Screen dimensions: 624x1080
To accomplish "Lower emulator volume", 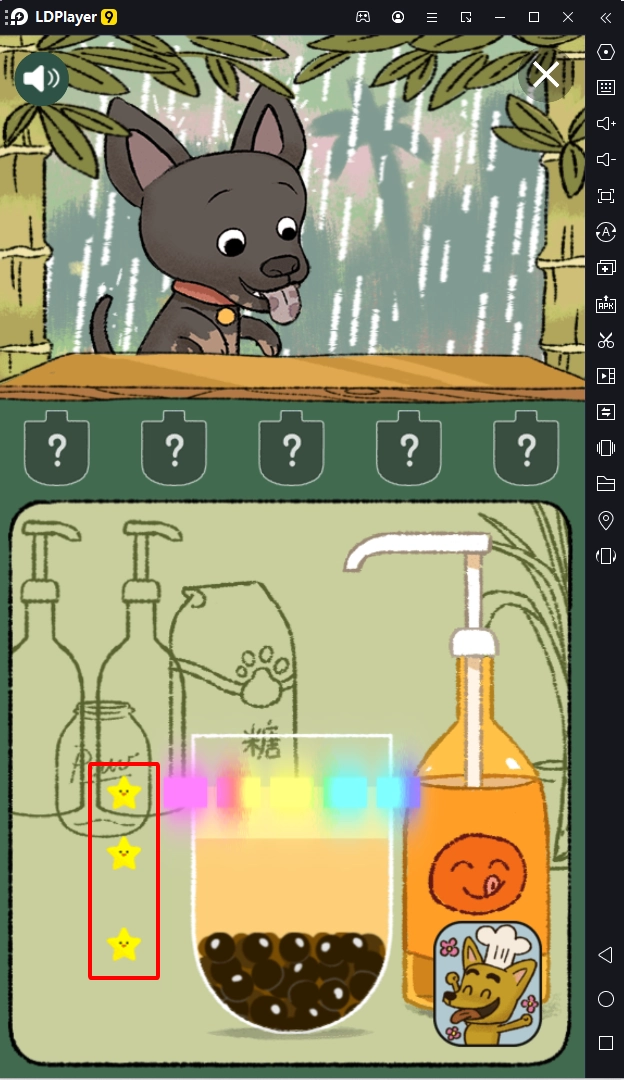I will tap(605, 160).
